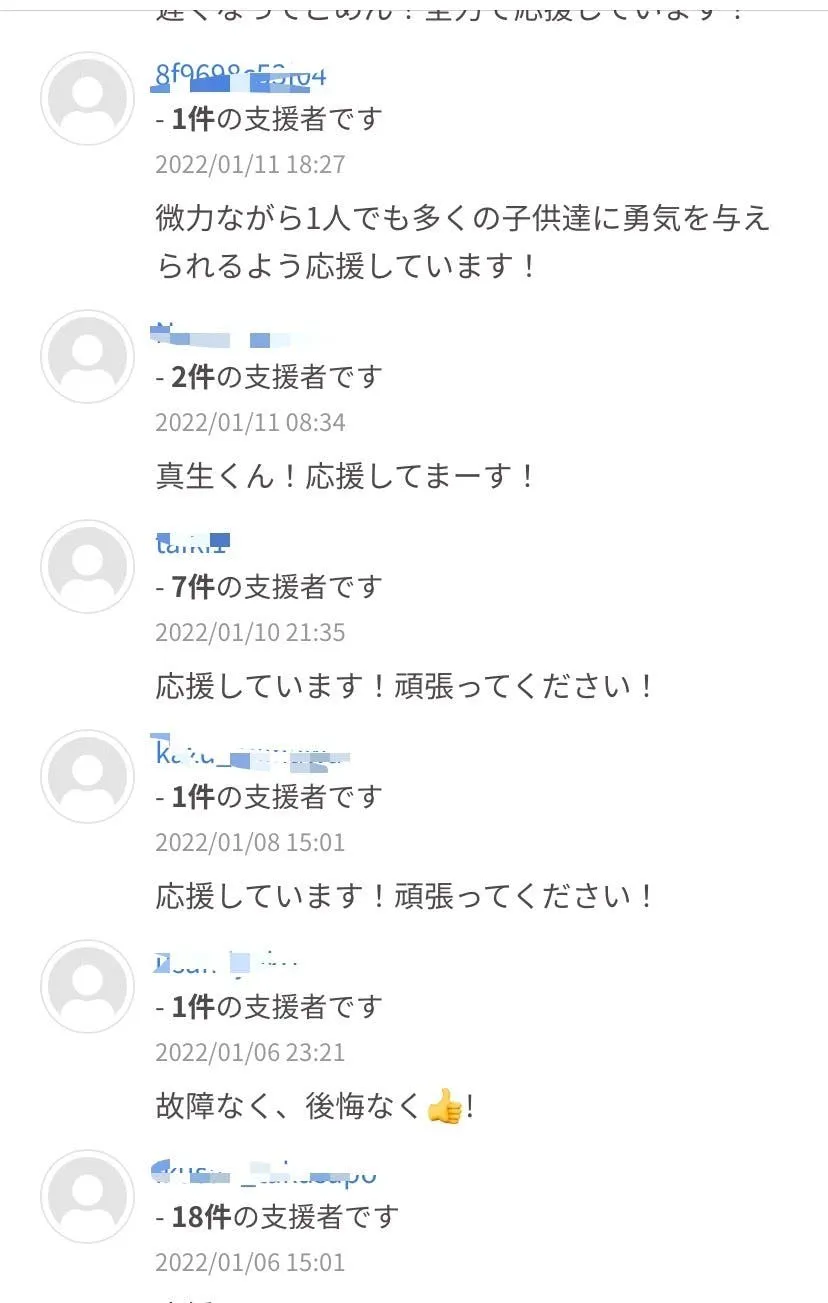
Task: Tap the avatar beside the 真生くん！応援してまーす！ comment
Action: 87,357
